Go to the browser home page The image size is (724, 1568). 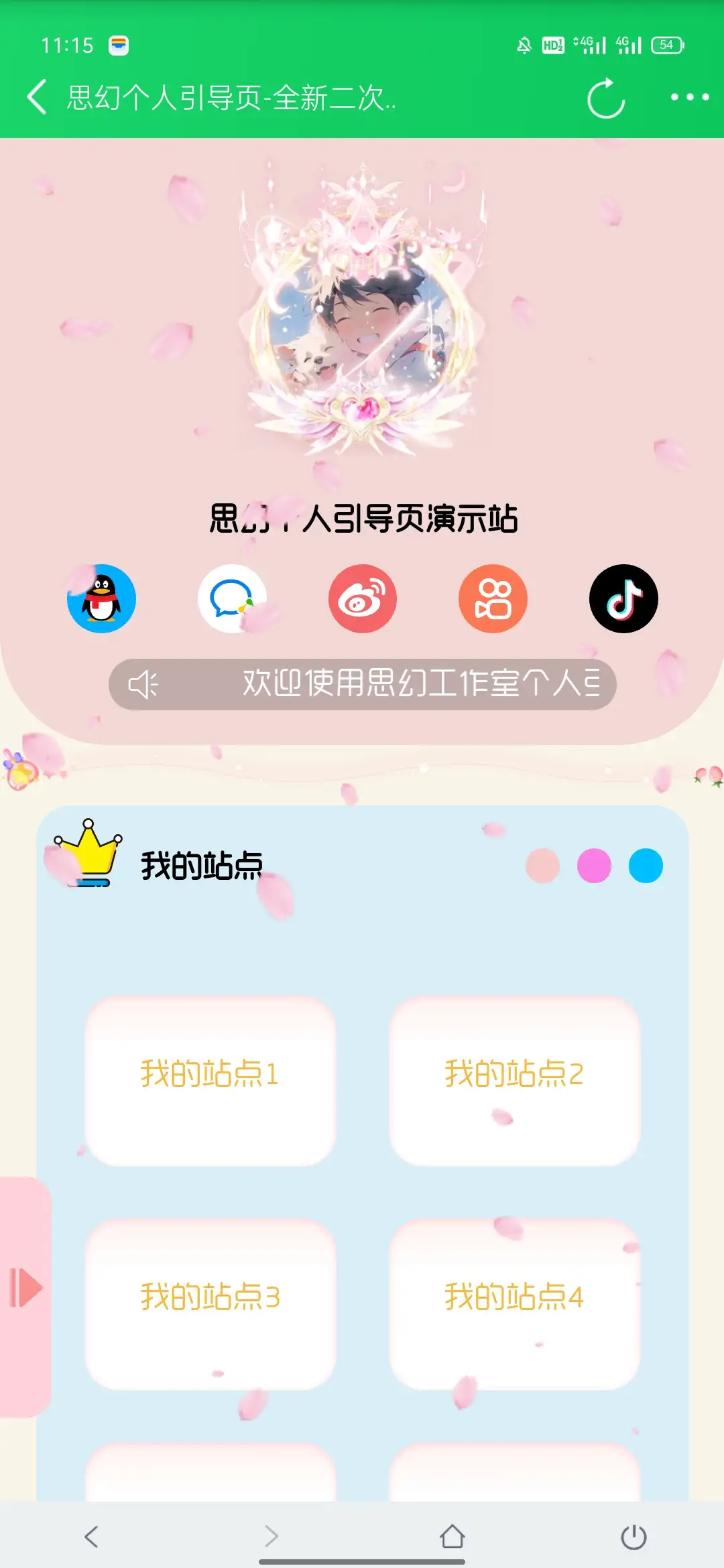(x=452, y=1537)
